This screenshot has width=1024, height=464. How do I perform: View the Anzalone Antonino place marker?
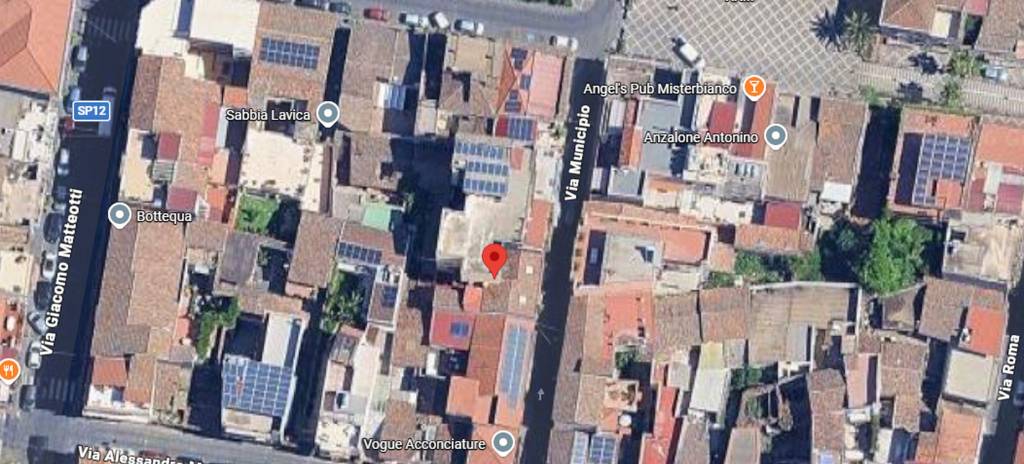tap(775, 137)
